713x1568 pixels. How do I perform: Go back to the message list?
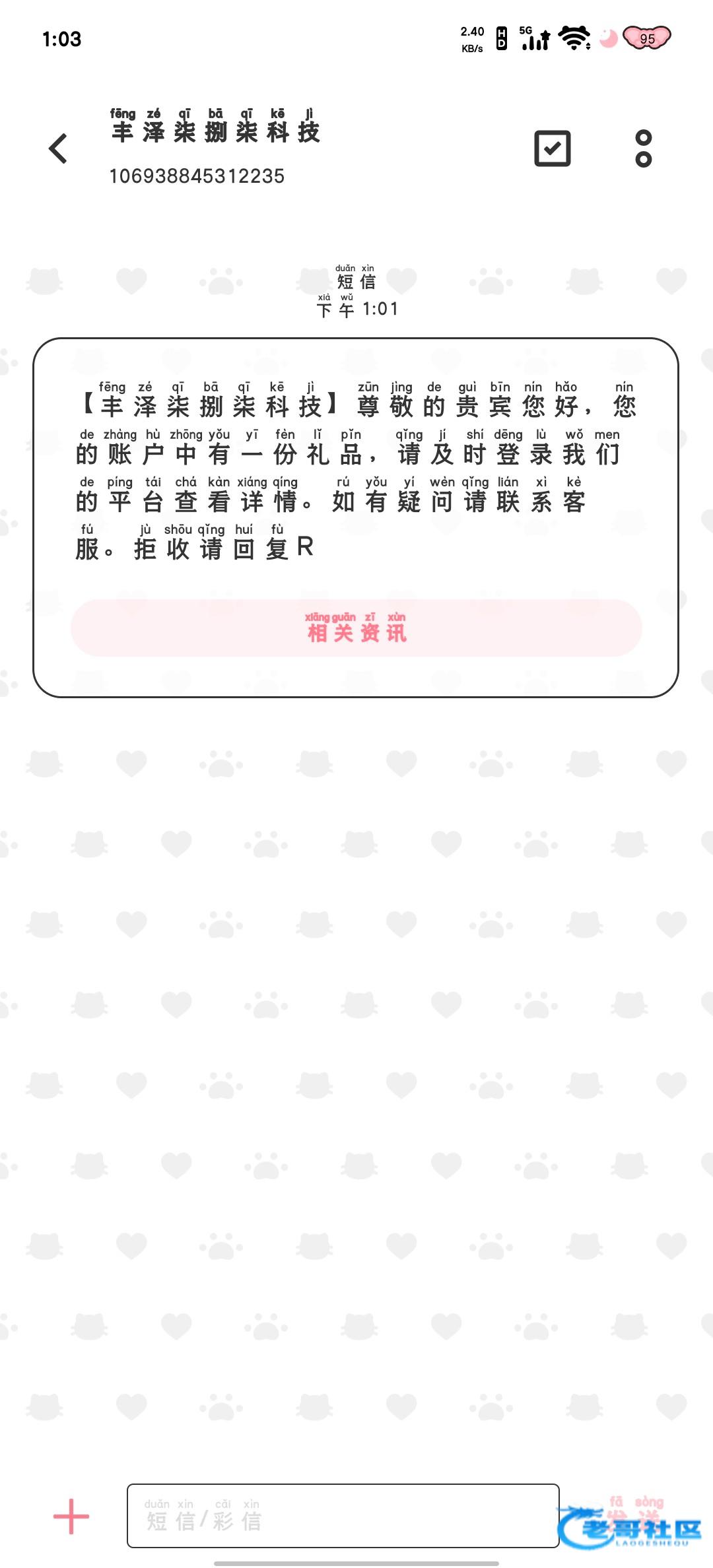59,148
